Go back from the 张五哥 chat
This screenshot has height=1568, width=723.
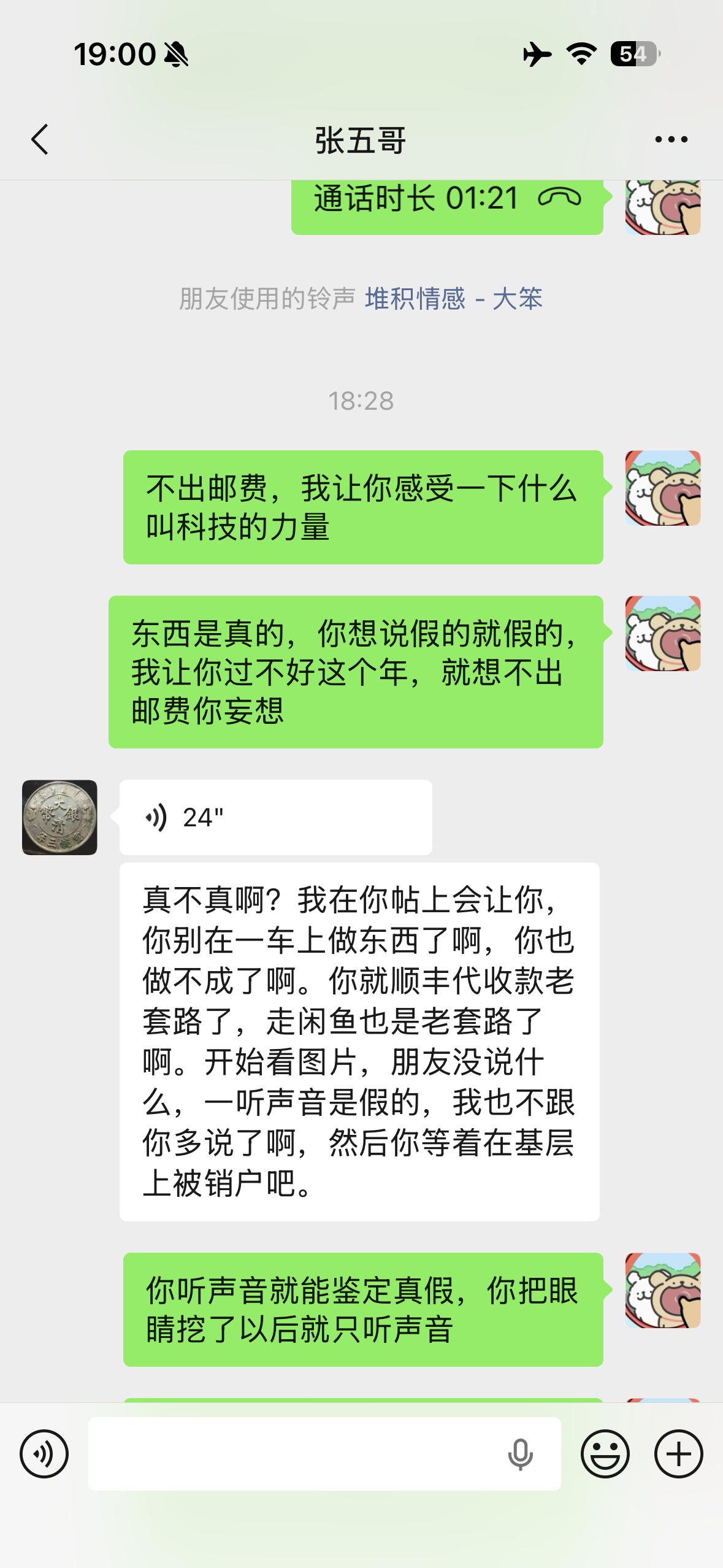(x=40, y=140)
